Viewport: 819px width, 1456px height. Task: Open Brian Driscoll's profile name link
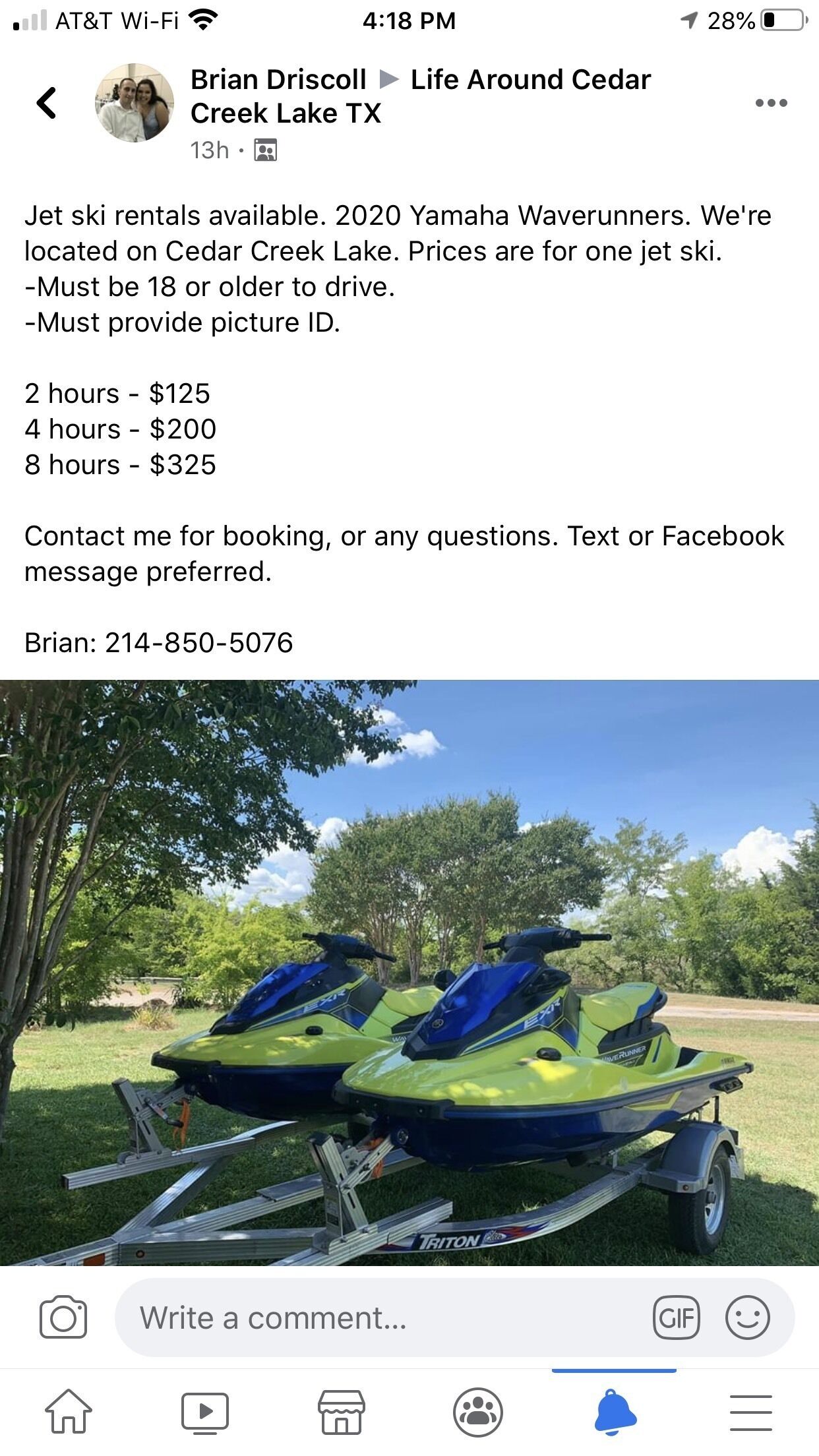pyautogui.click(x=278, y=80)
